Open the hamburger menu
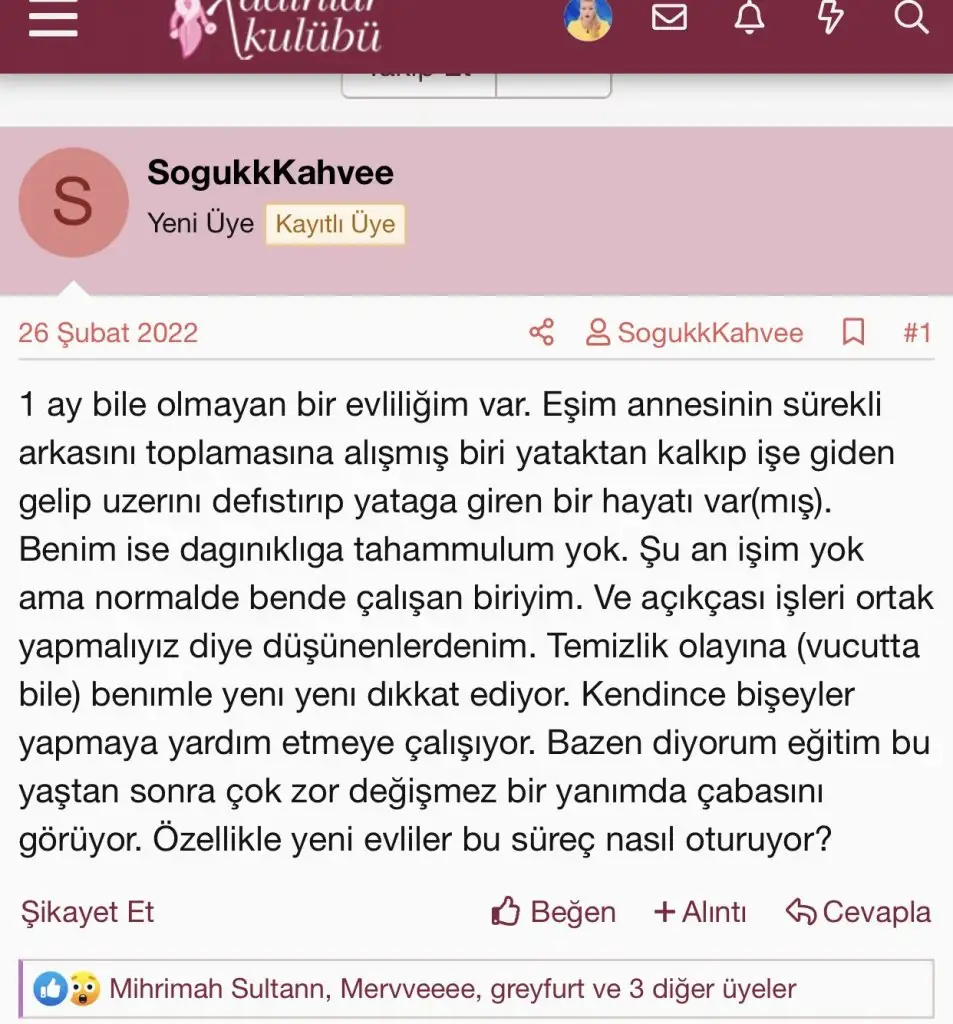 pos(53,19)
